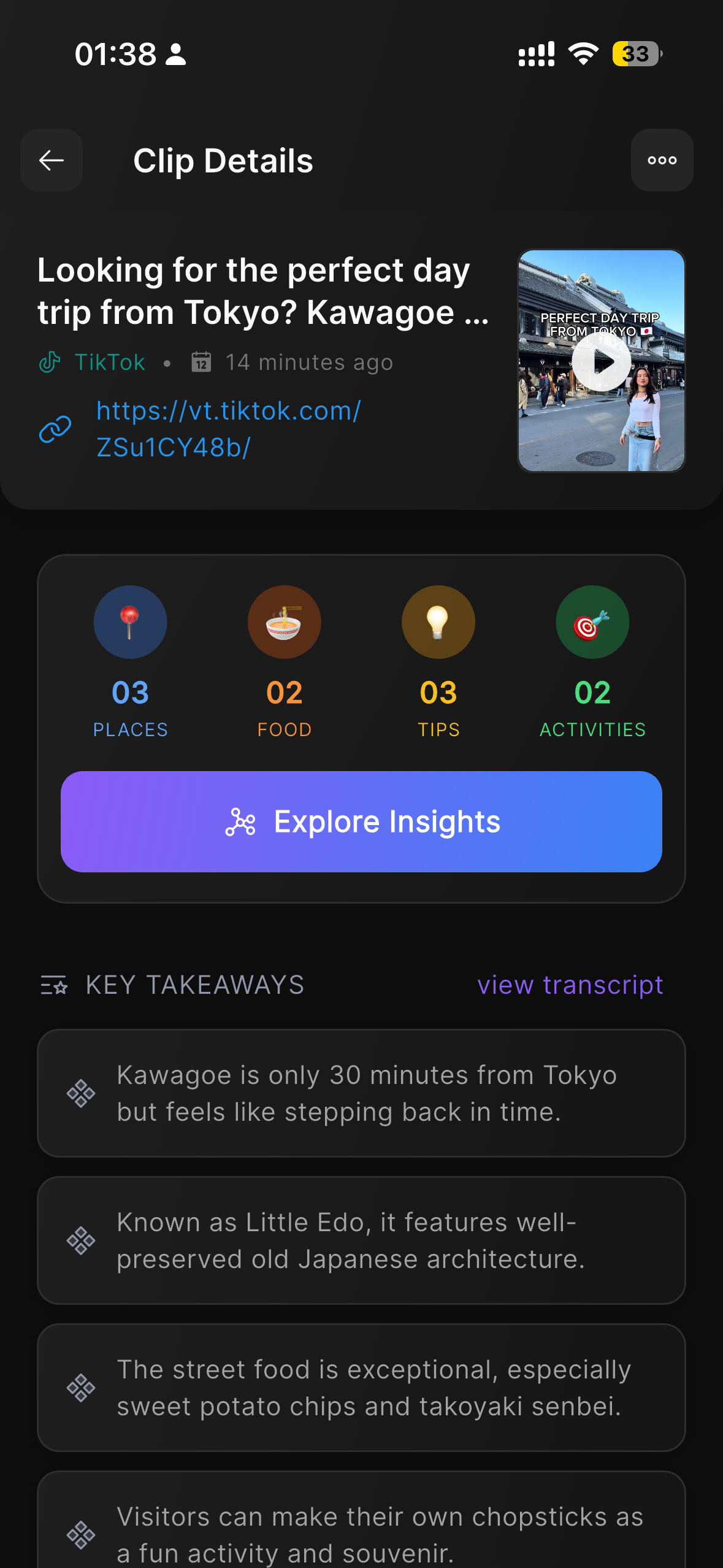The width and height of the screenshot is (723, 1568).
Task: Select the street food takeaway card
Action: click(x=361, y=1388)
